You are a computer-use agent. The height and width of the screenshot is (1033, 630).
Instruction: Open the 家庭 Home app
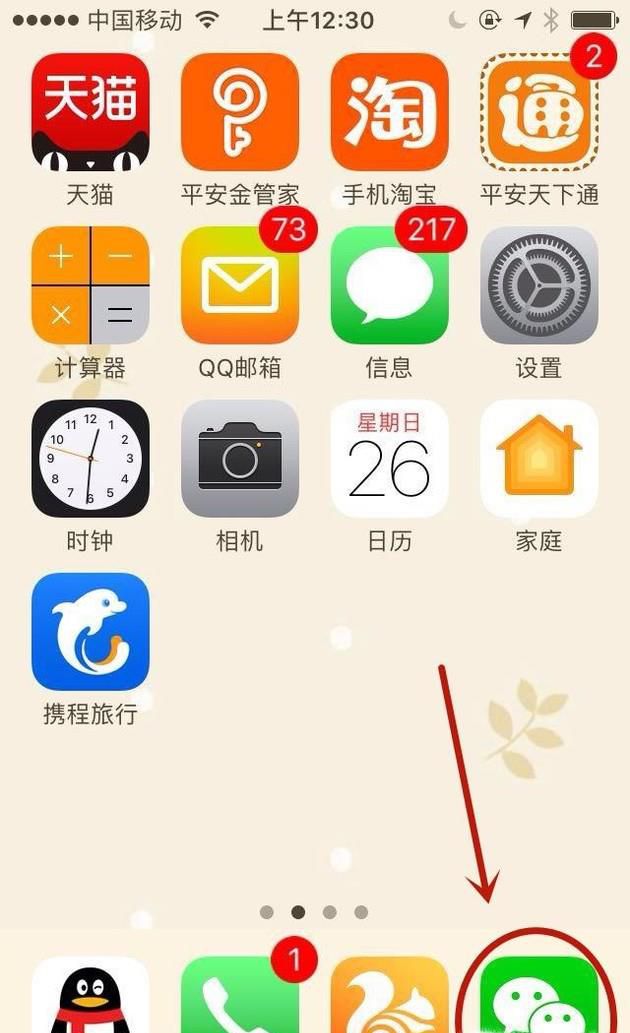tap(539, 458)
